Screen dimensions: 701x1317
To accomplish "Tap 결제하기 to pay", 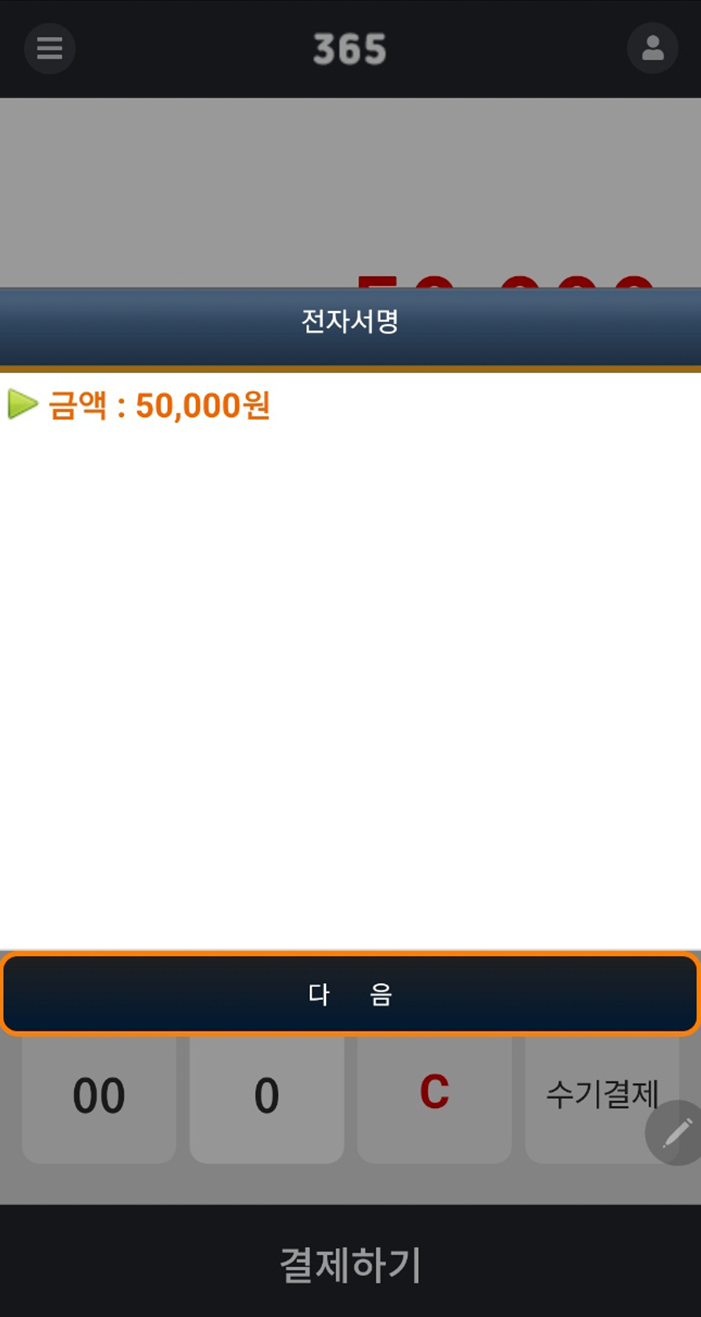I will [350, 1265].
